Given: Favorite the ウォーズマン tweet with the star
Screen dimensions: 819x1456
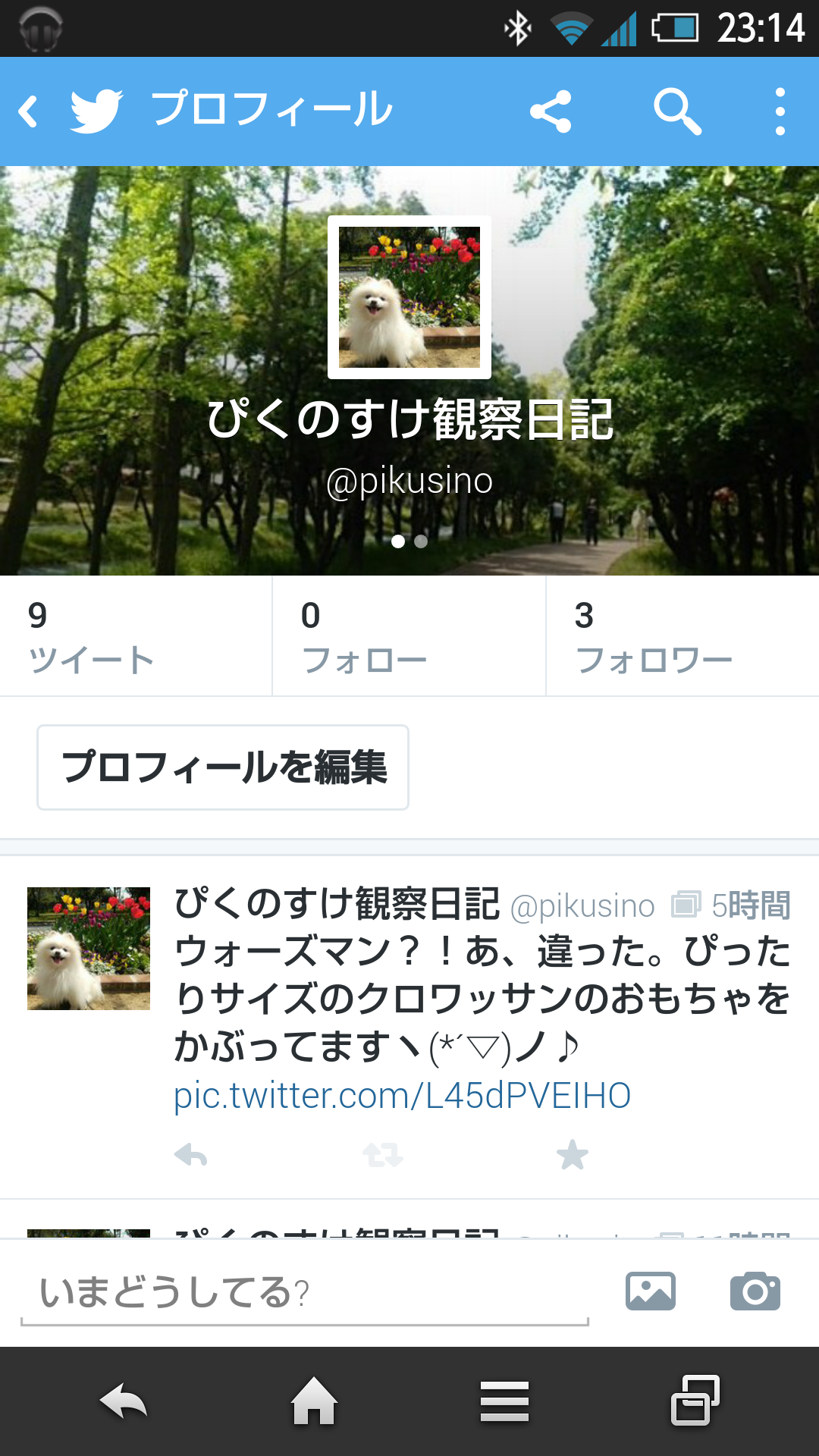Looking at the screenshot, I should tap(573, 1156).
